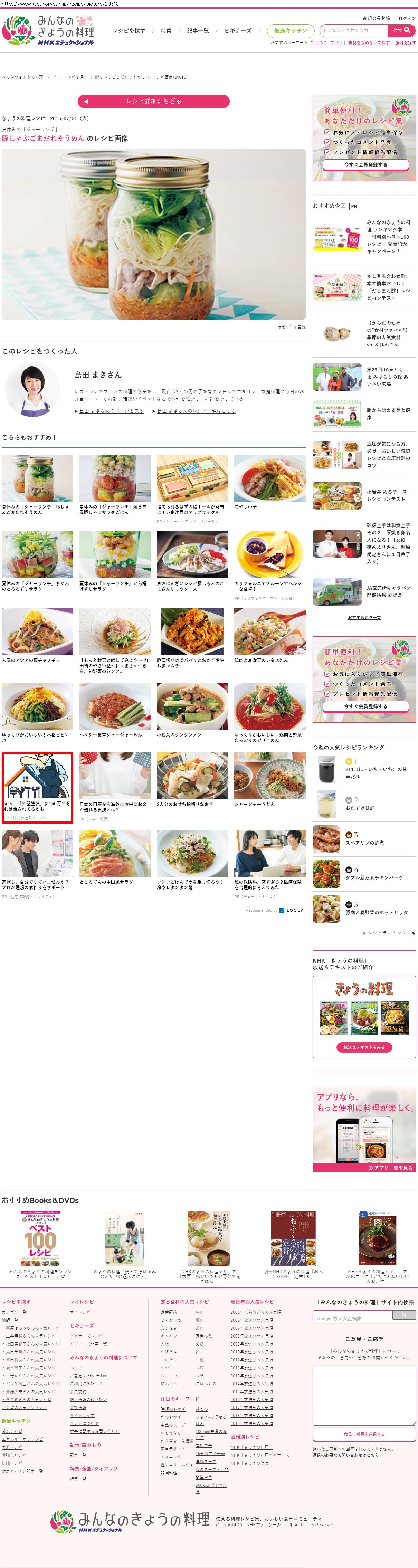Viewport: 418px width, 1568px height.
Task: Tap the レシピ詳細にもどる button
Action: [153, 101]
